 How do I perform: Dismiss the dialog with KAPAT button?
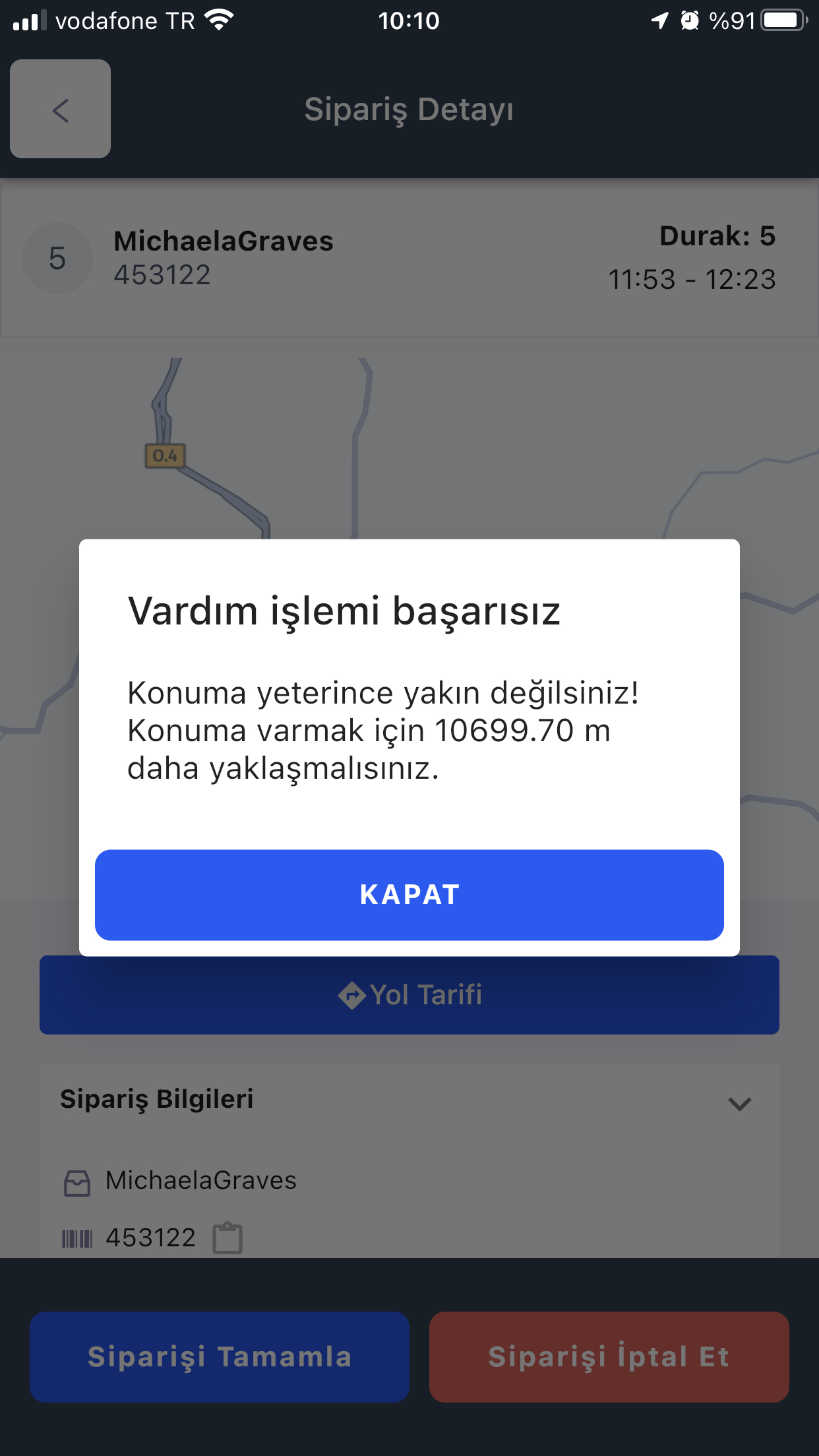pos(409,895)
